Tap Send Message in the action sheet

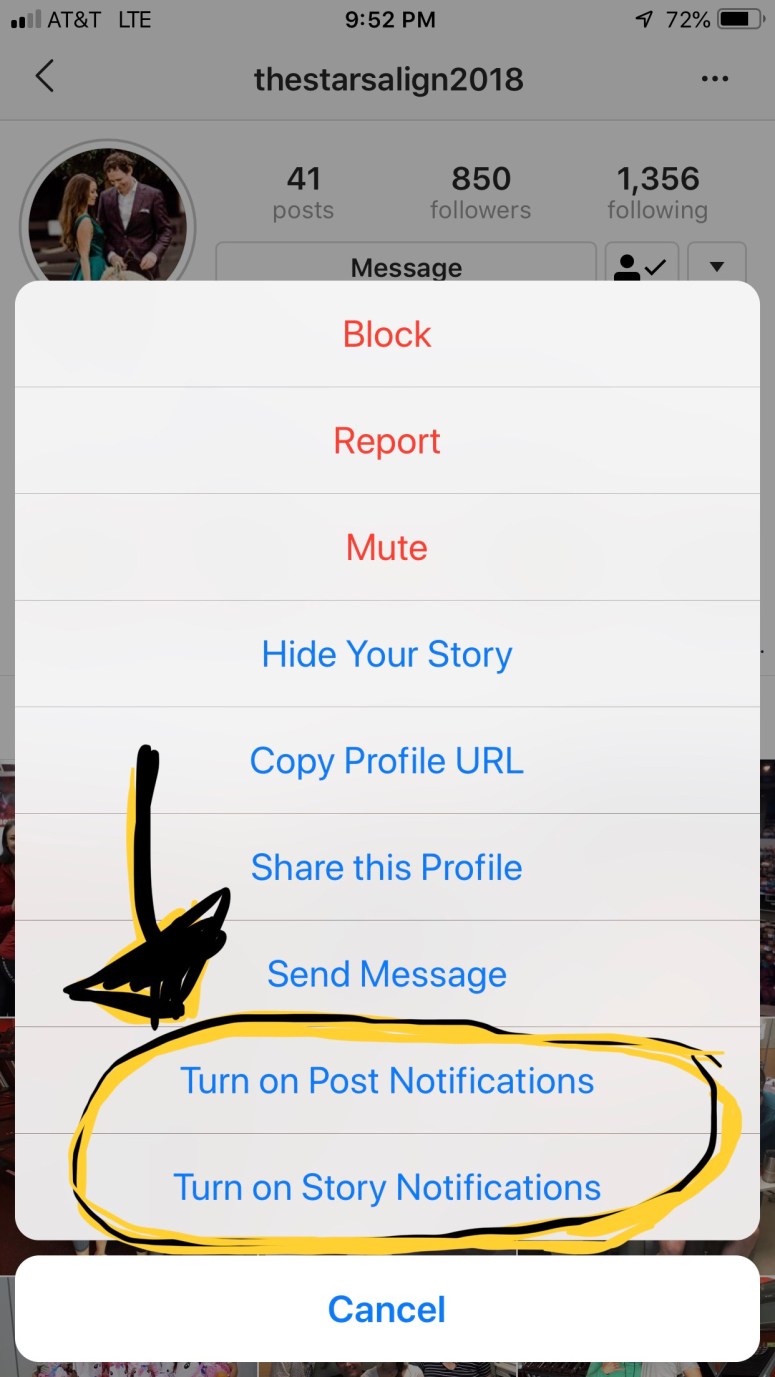pyautogui.click(x=387, y=974)
